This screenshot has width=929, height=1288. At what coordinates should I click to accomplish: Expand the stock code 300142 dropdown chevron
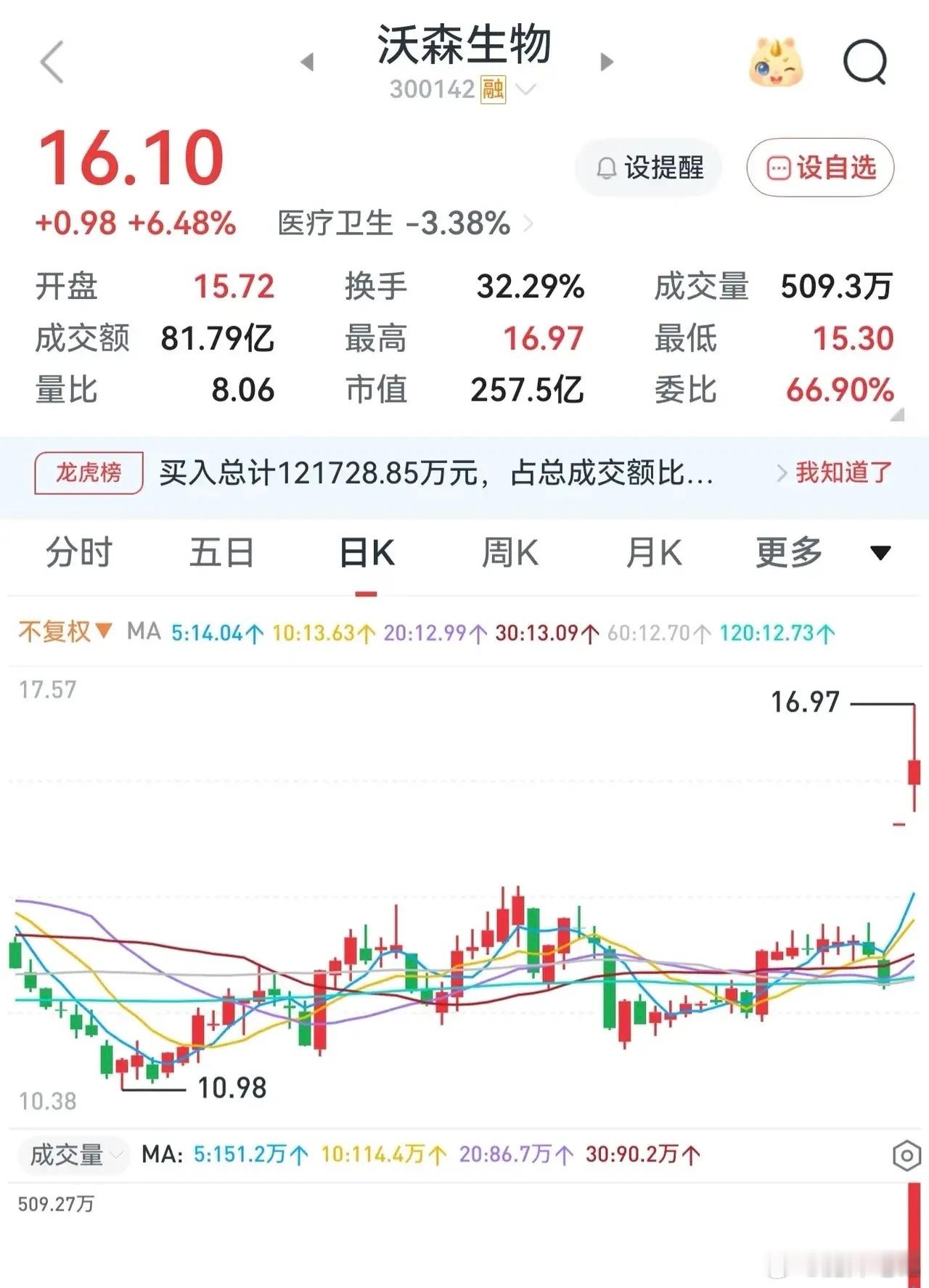click(x=525, y=90)
